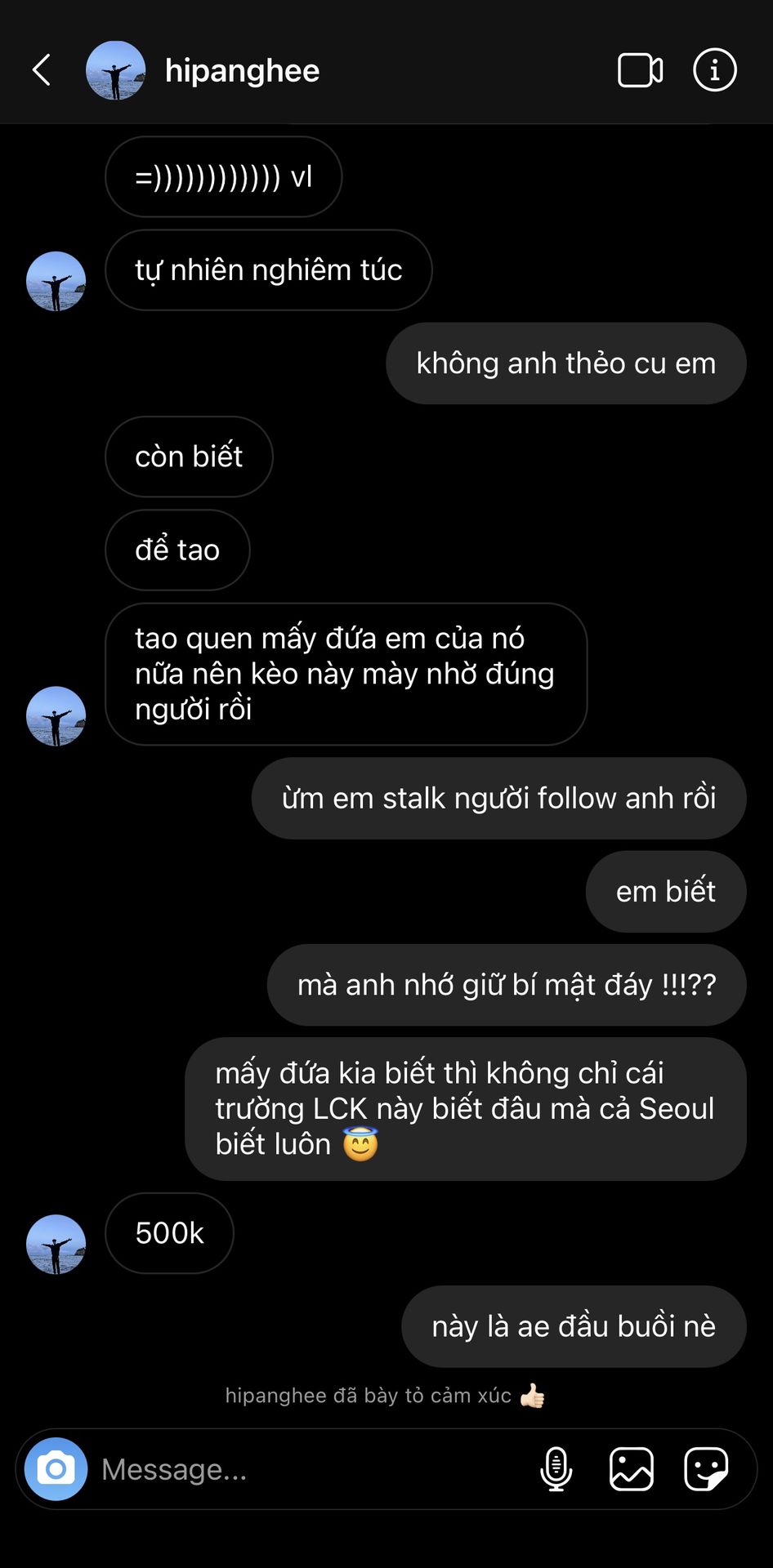Open hipanghee's profile from the header
Image resolution: width=773 pixels, height=1568 pixels.
tap(242, 71)
